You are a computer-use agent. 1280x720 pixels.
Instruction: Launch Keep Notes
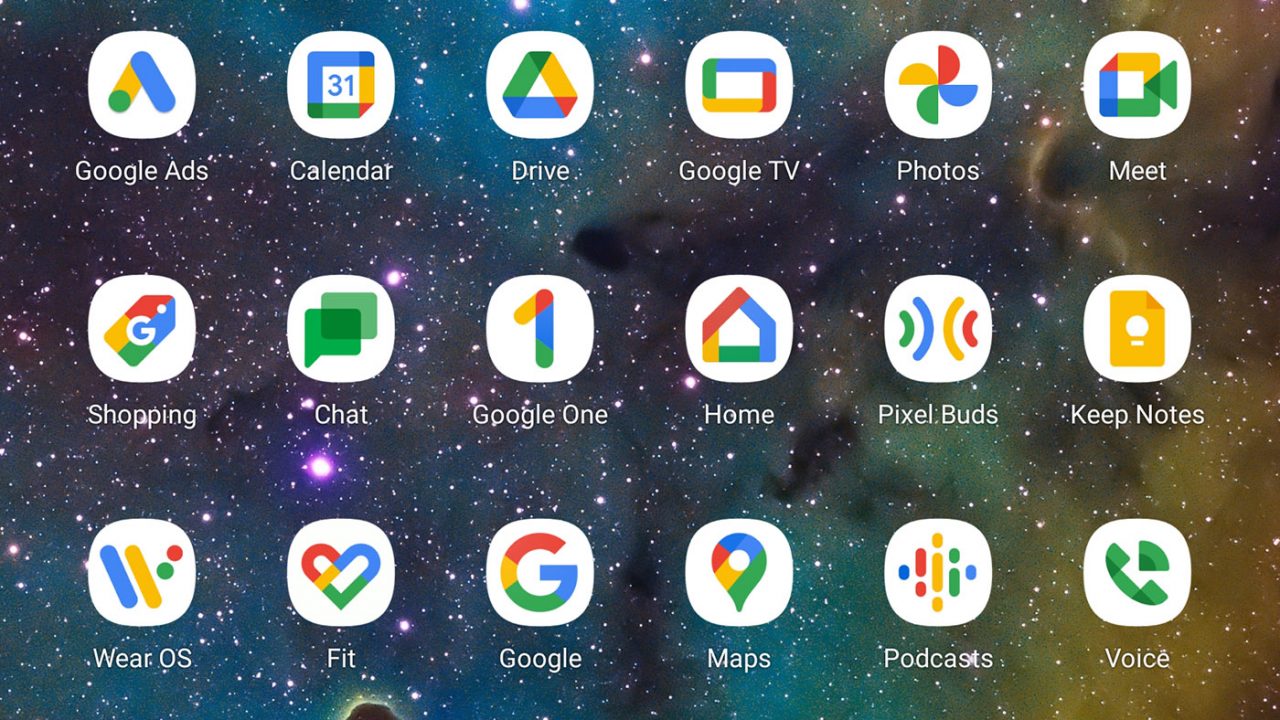(x=1137, y=329)
